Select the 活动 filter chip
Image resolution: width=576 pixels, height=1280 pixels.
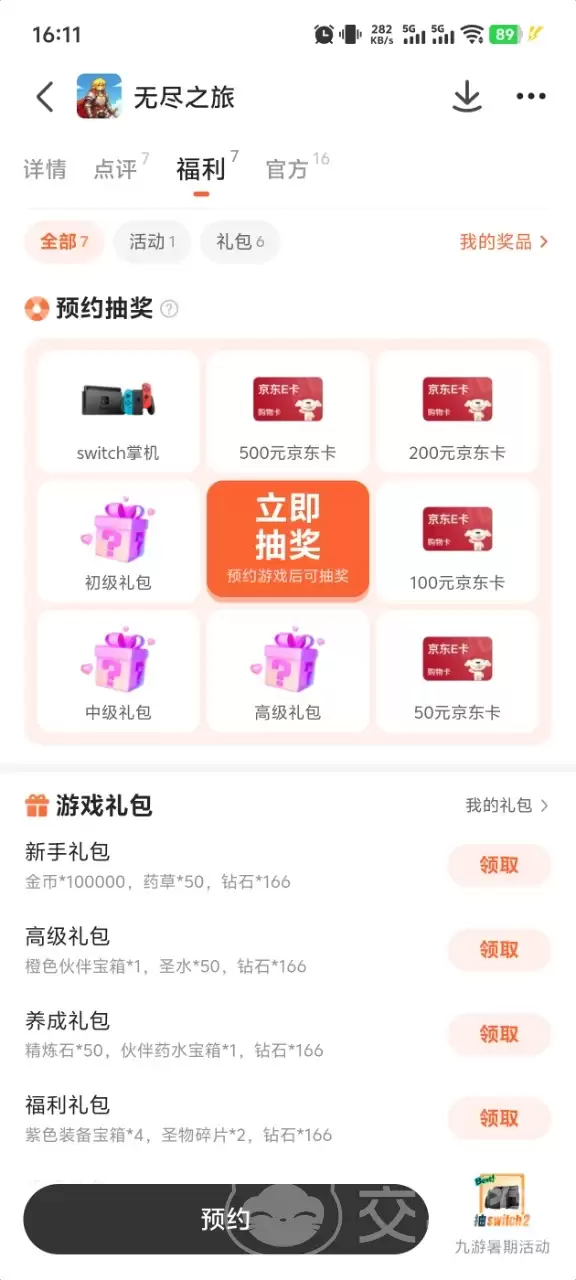pos(152,242)
